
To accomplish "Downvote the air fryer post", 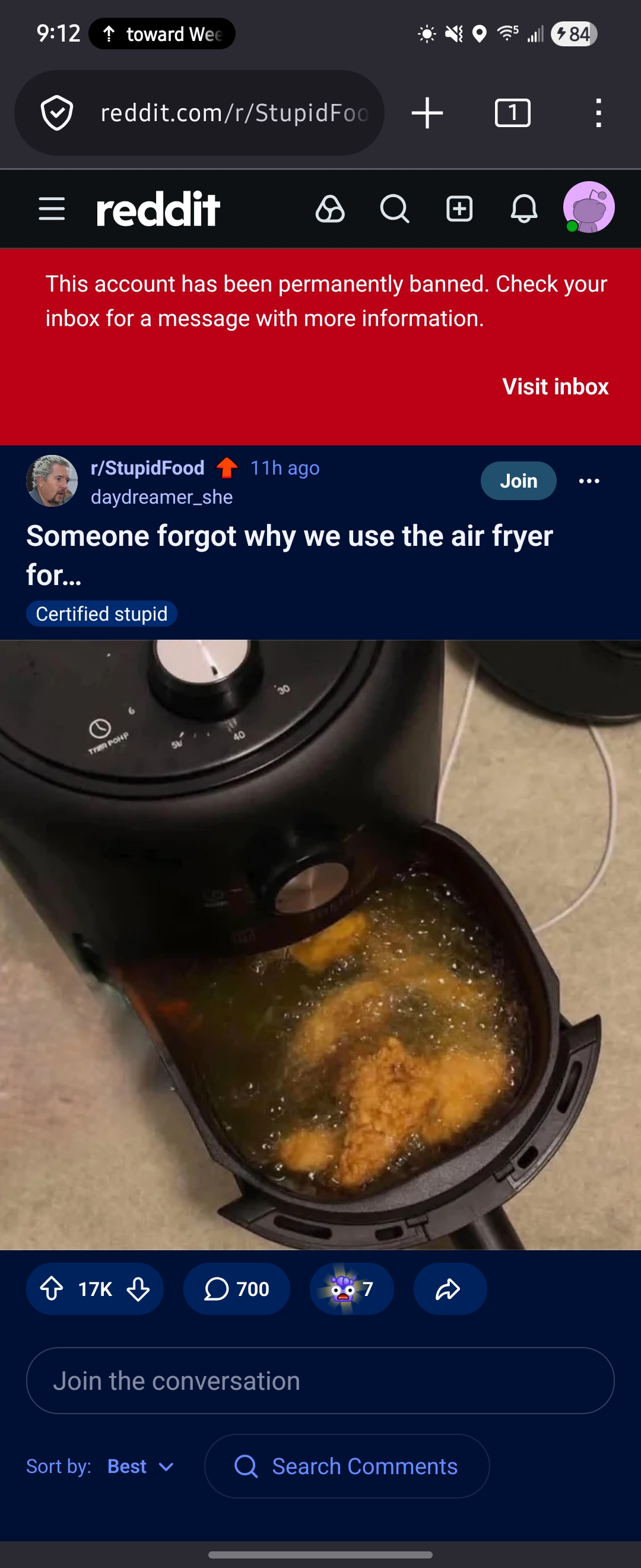I will point(139,1289).
